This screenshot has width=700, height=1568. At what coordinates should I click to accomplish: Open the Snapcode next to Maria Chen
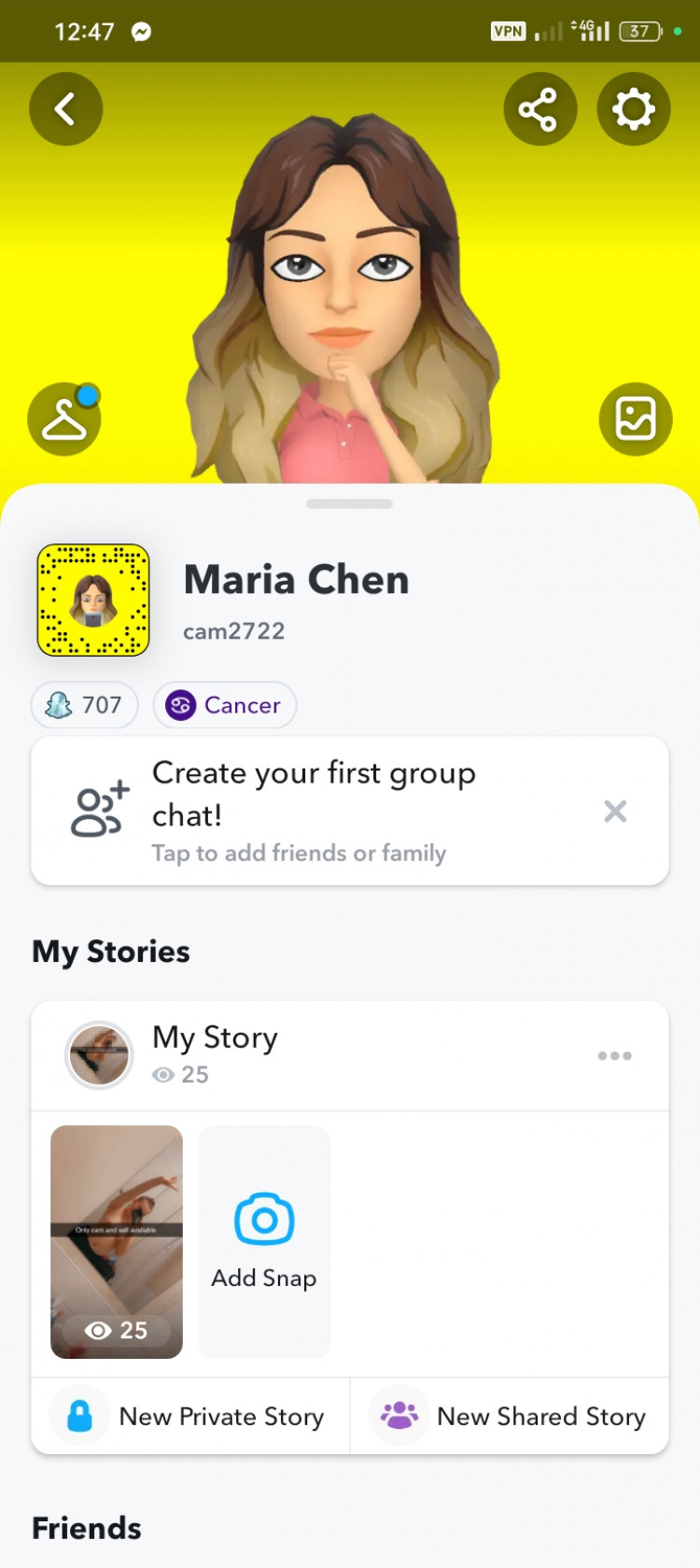tap(93, 600)
